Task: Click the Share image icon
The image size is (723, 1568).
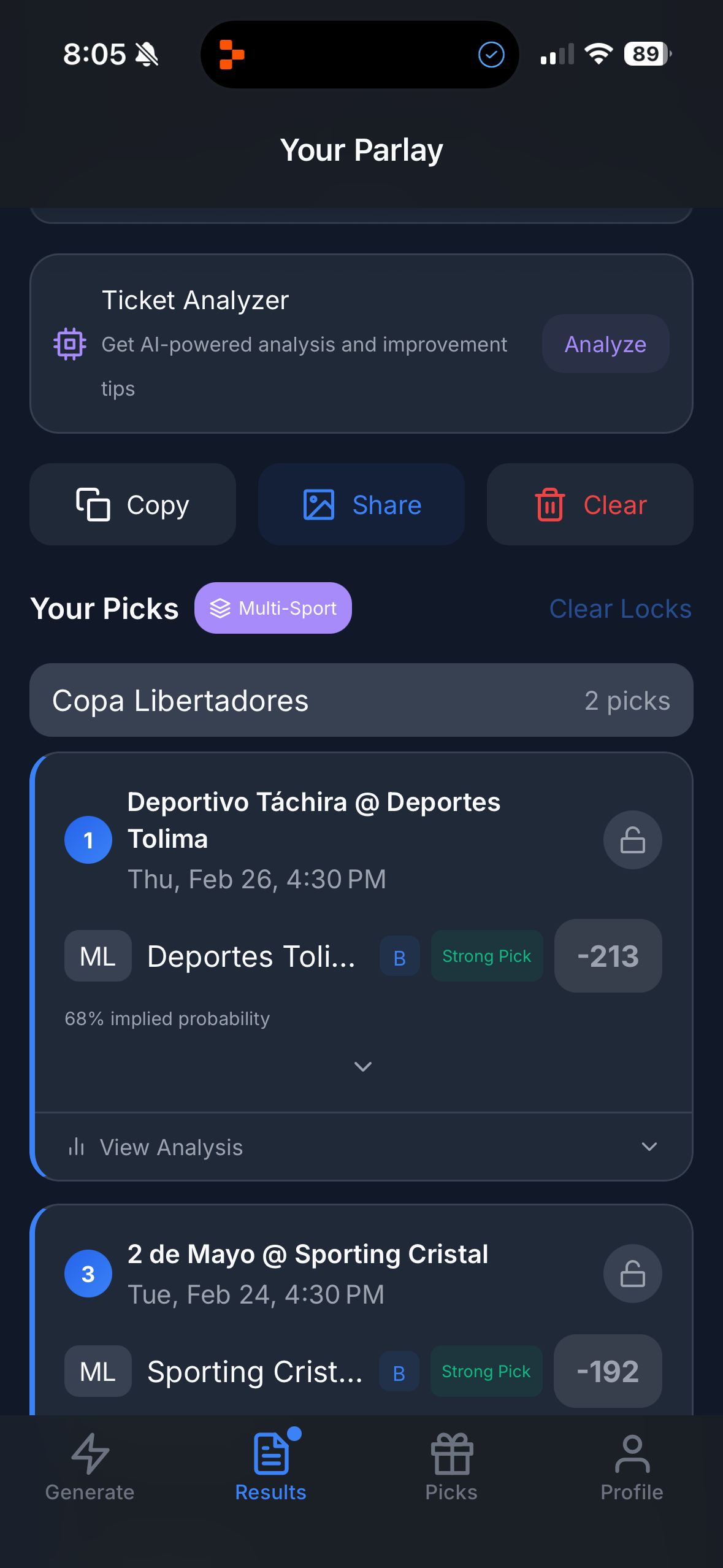Action: (319, 504)
